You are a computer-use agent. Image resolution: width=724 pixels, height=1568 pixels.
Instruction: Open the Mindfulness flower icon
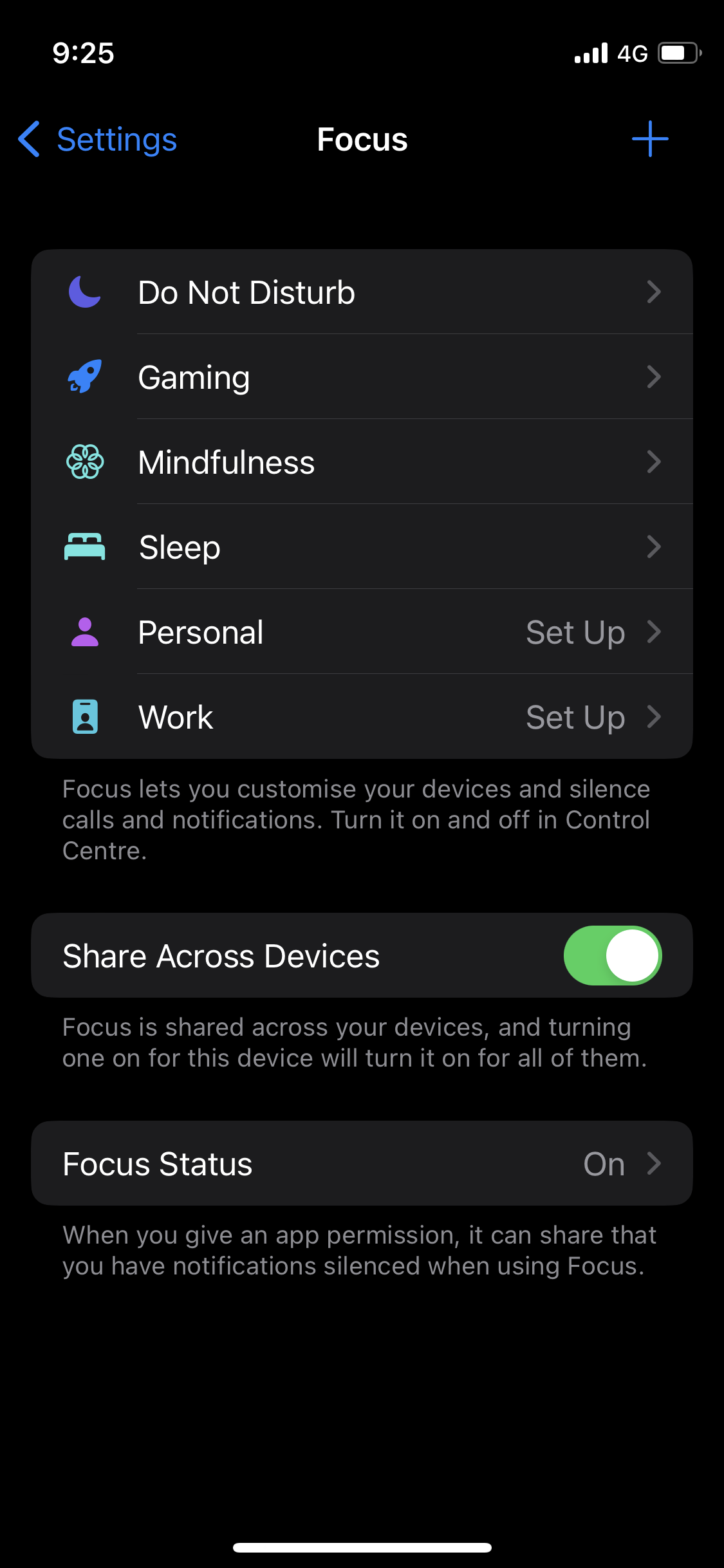coord(83,461)
